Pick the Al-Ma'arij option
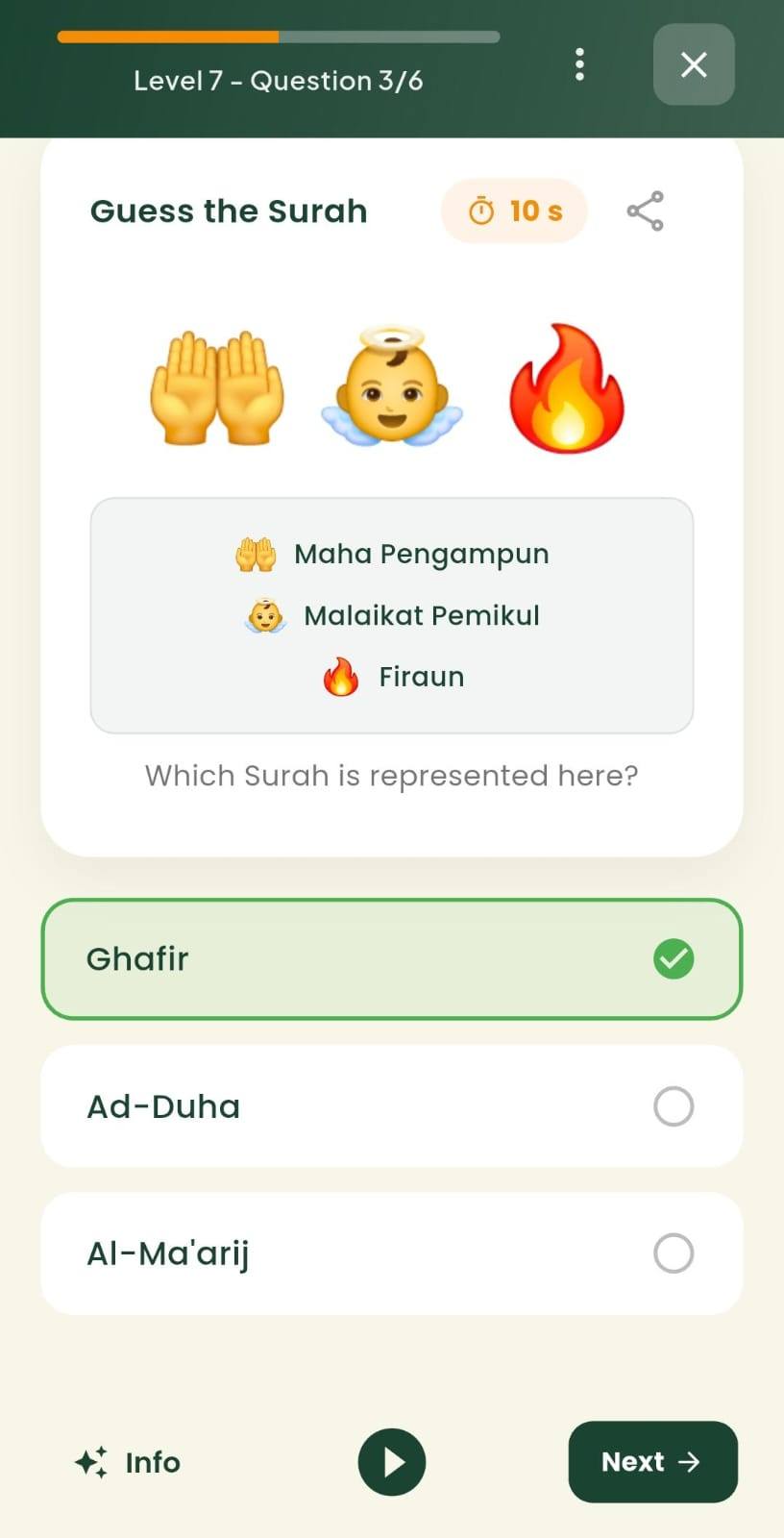Viewport: 784px width, 1538px height. click(392, 1253)
